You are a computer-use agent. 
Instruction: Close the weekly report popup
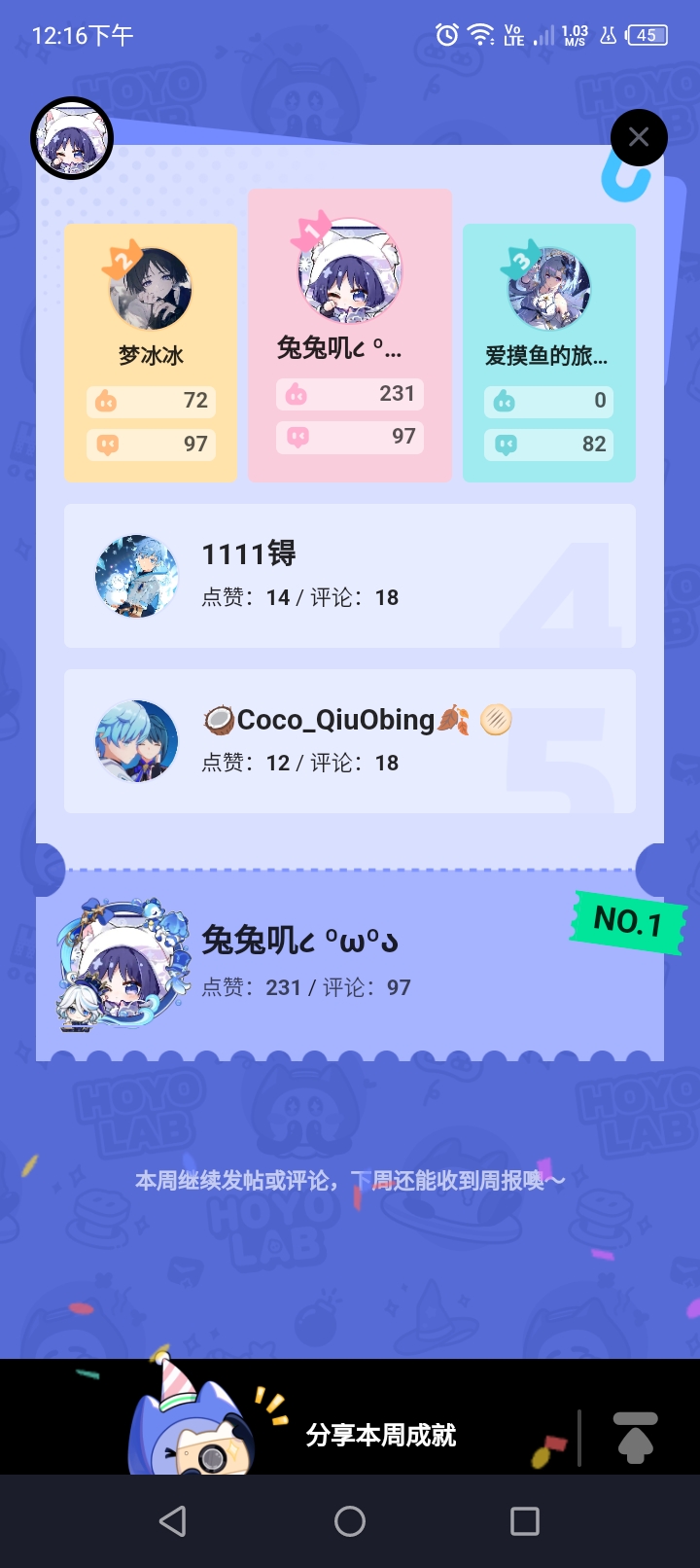pyautogui.click(x=639, y=137)
